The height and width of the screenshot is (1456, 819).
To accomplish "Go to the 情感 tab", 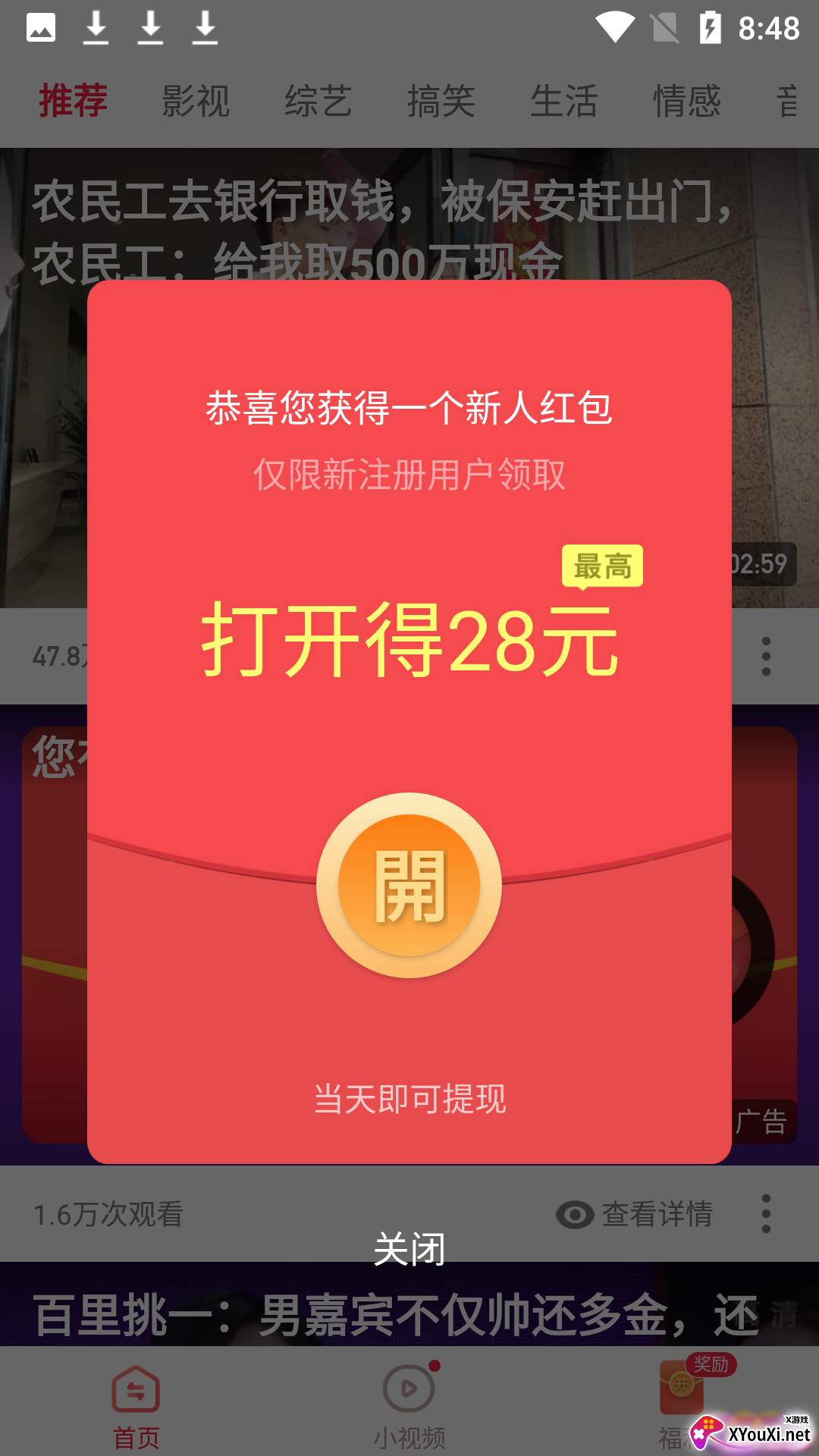I will click(x=687, y=101).
